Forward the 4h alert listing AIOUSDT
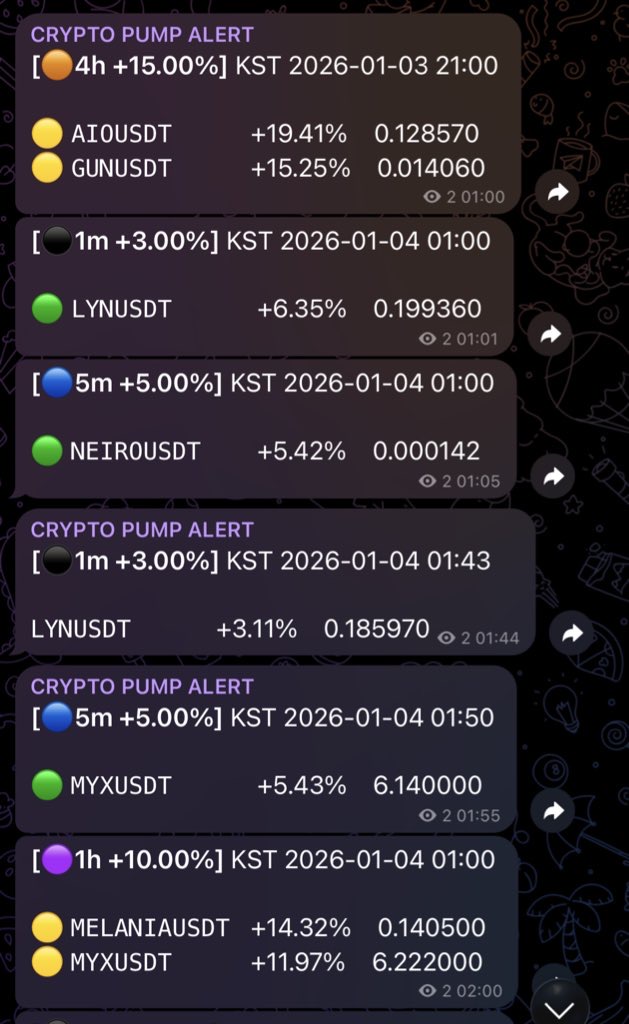Viewport: 629px width, 1024px height. pos(558,192)
